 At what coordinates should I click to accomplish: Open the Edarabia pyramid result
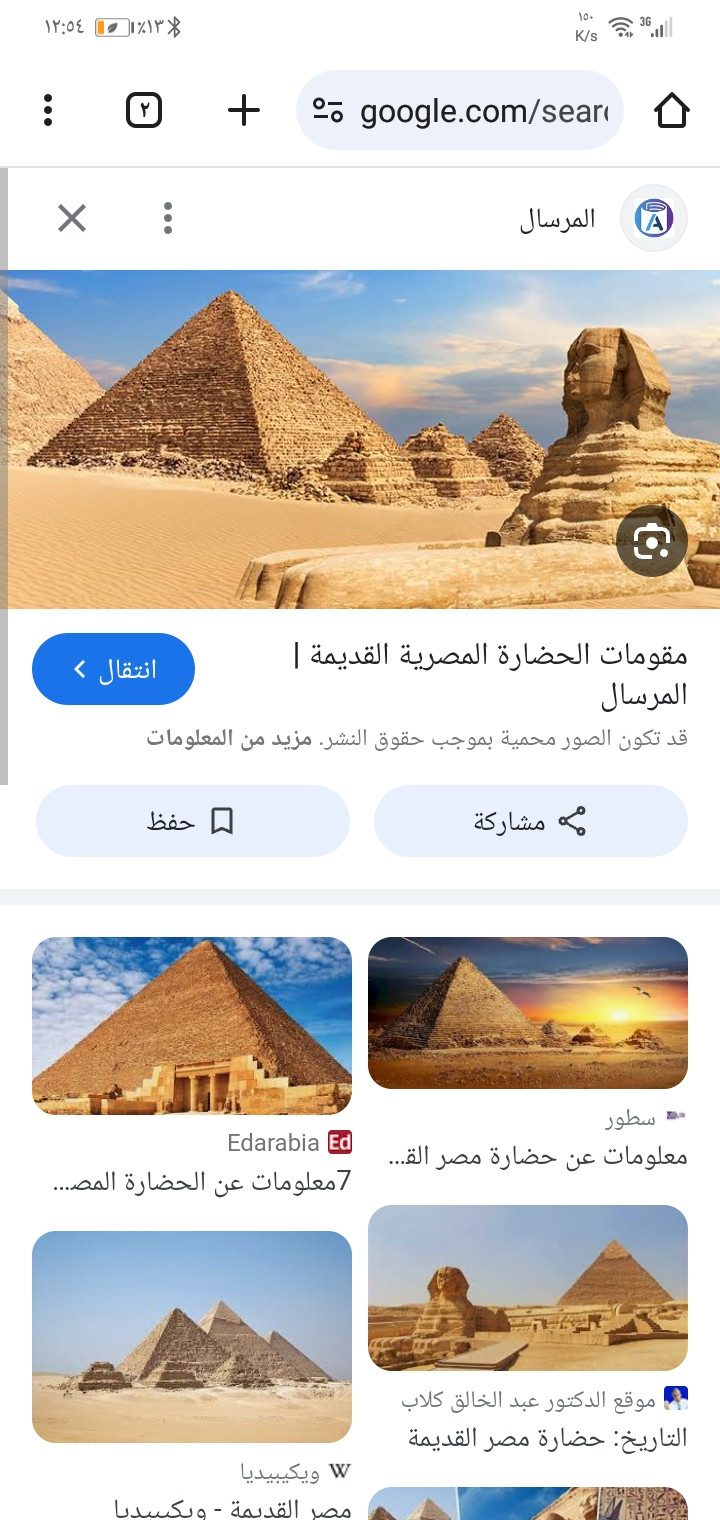click(192, 1025)
